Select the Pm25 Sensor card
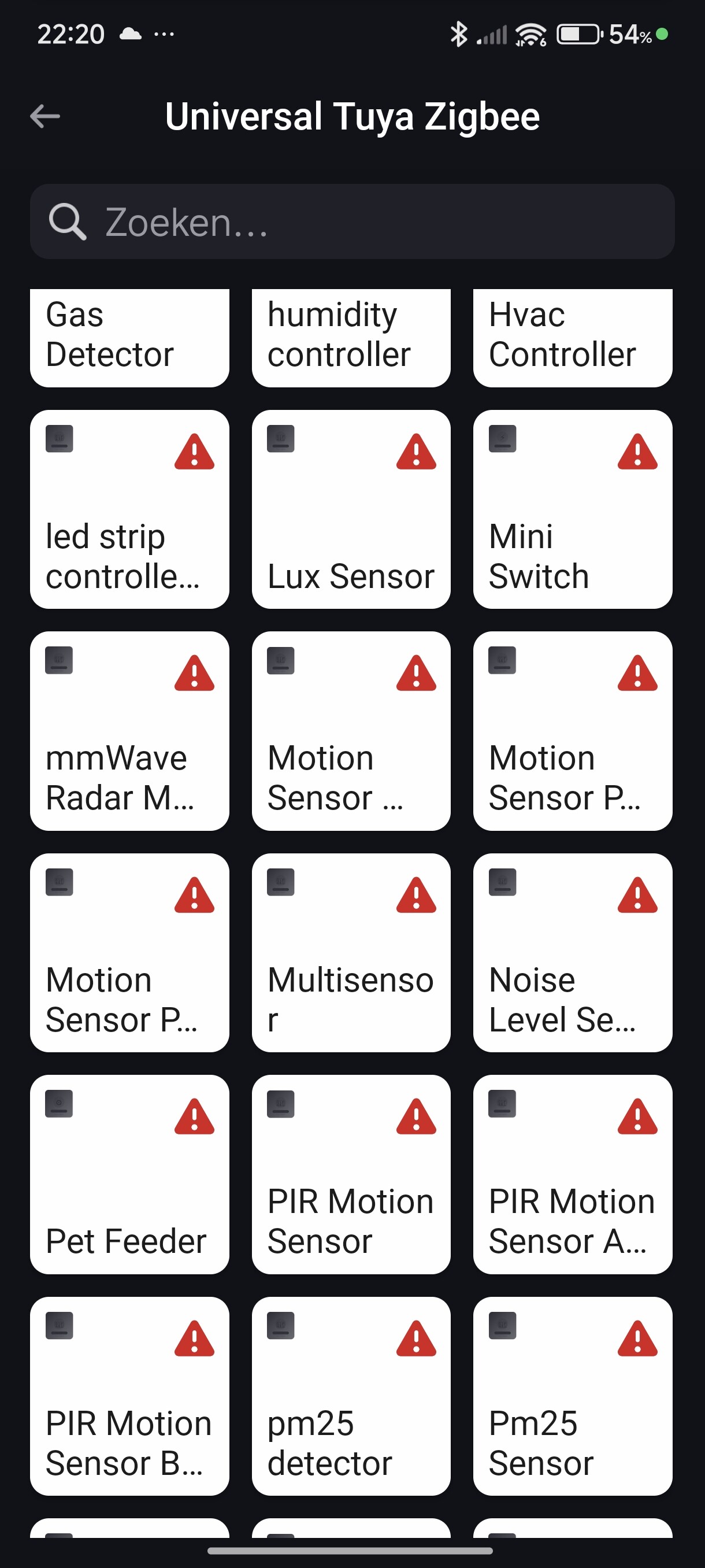This screenshot has height=1568, width=705. point(573,1395)
